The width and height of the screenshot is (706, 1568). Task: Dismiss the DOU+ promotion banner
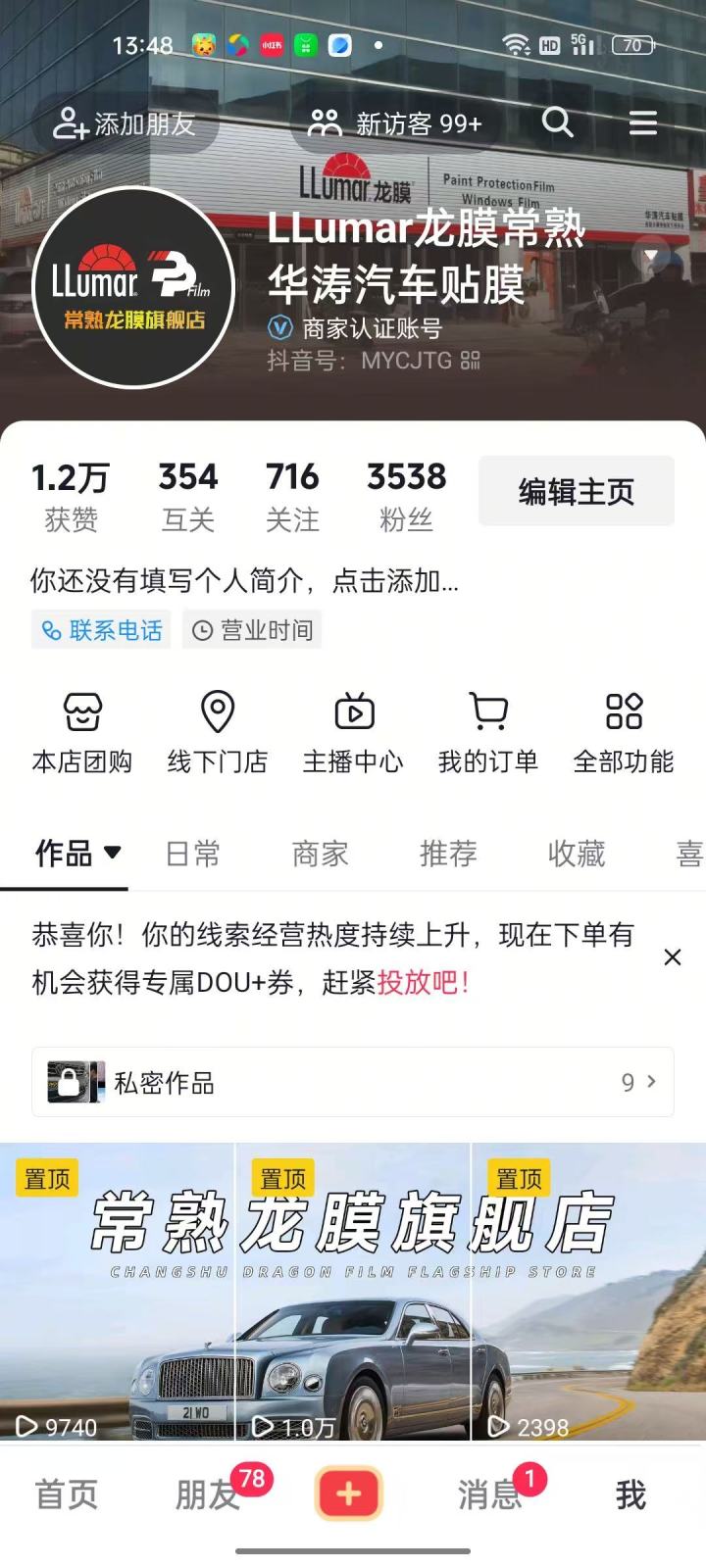click(673, 957)
